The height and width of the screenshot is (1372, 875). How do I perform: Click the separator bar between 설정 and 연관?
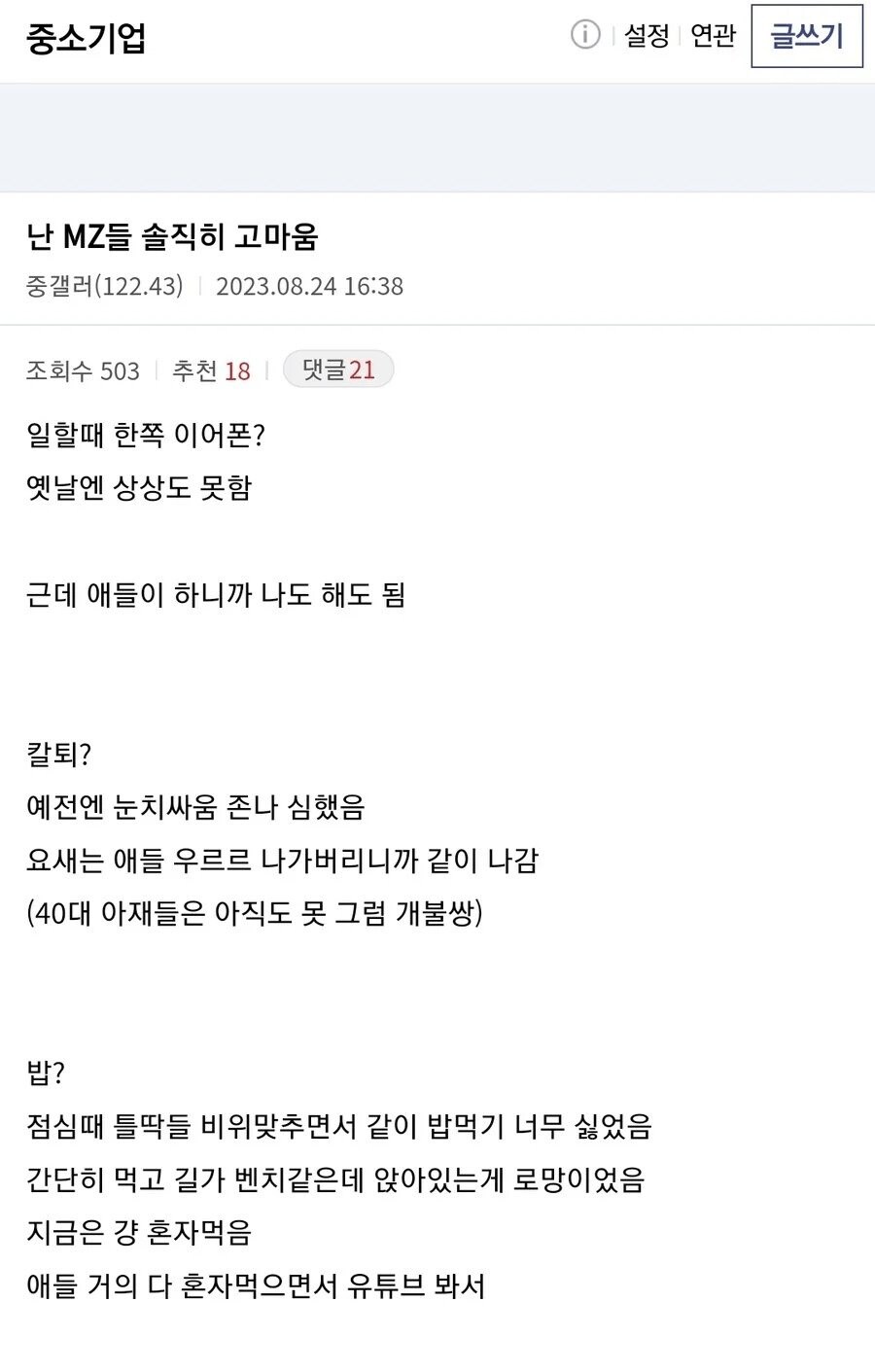click(681, 36)
